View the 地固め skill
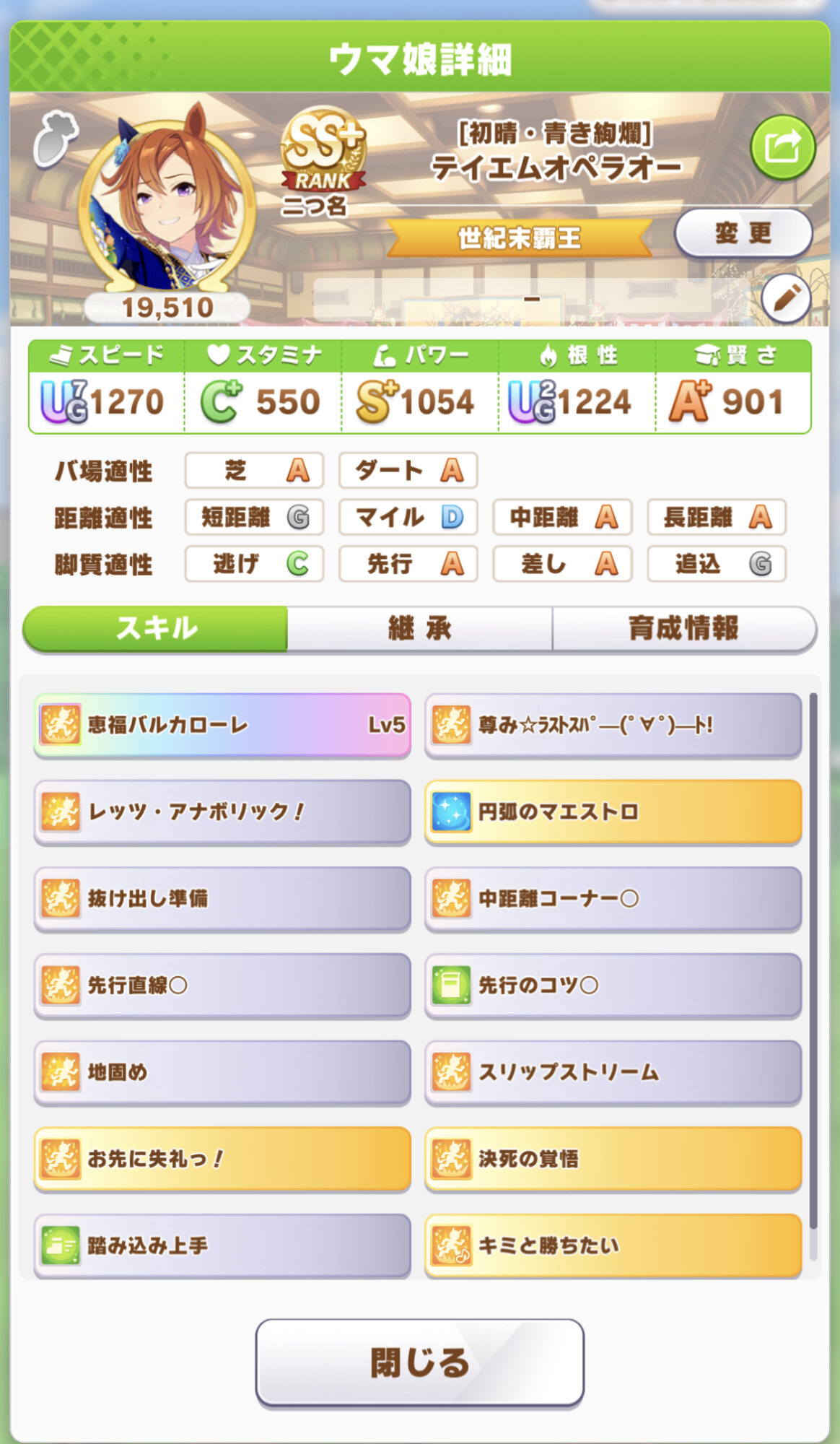The image size is (840, 1444). pyautogui.click(x=222, y=1071)
